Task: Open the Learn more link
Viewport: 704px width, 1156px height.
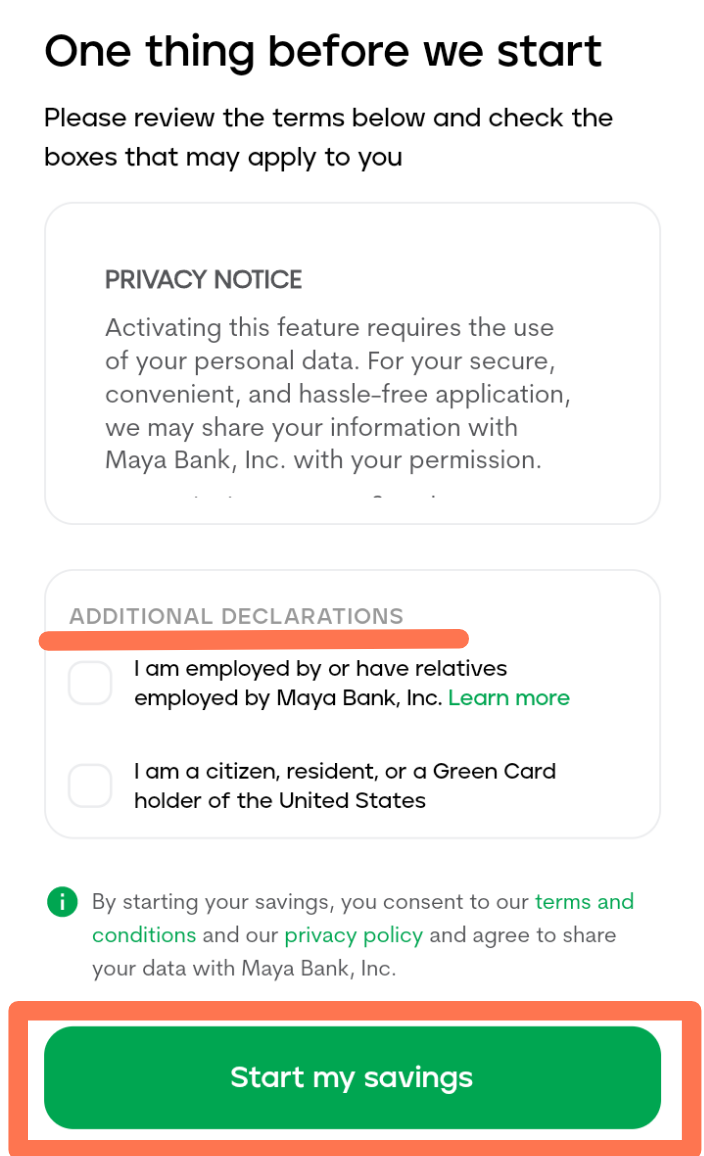Action: [x=509, y=698]
